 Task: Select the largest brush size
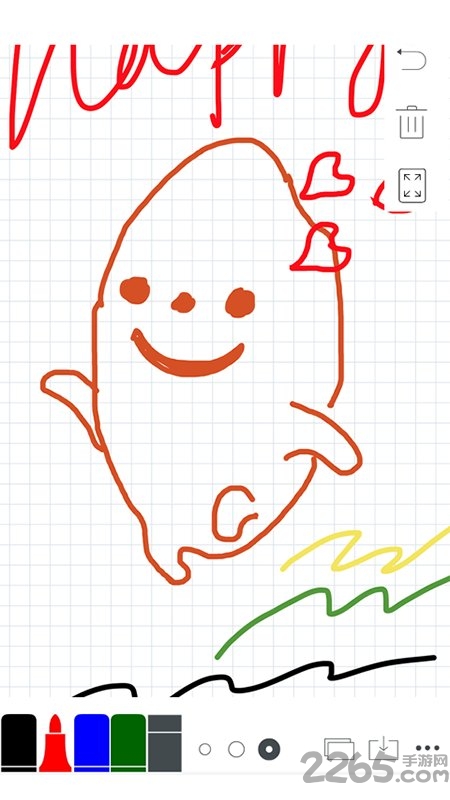coord(269,749)
